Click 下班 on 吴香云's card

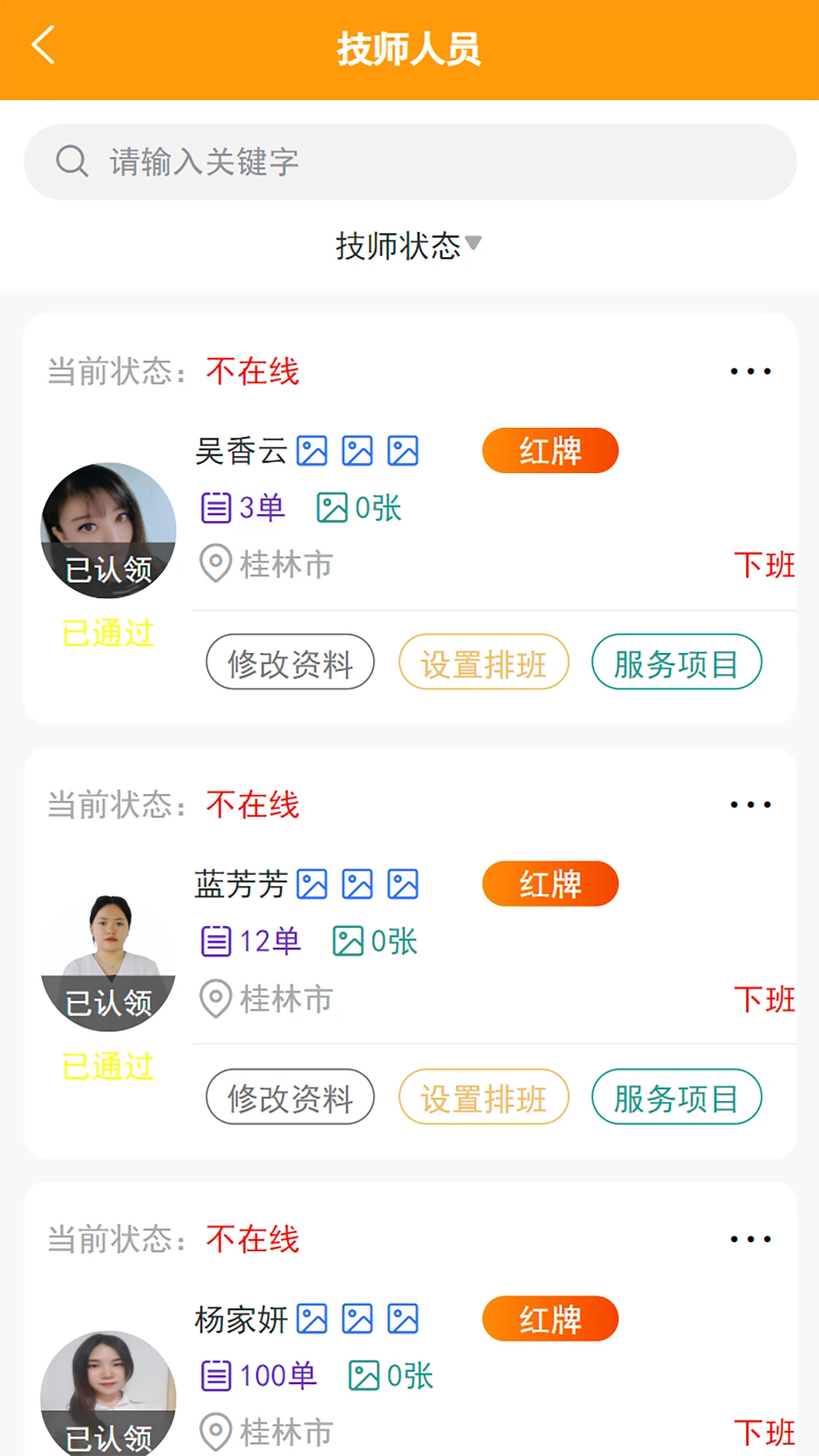(766, 566)
